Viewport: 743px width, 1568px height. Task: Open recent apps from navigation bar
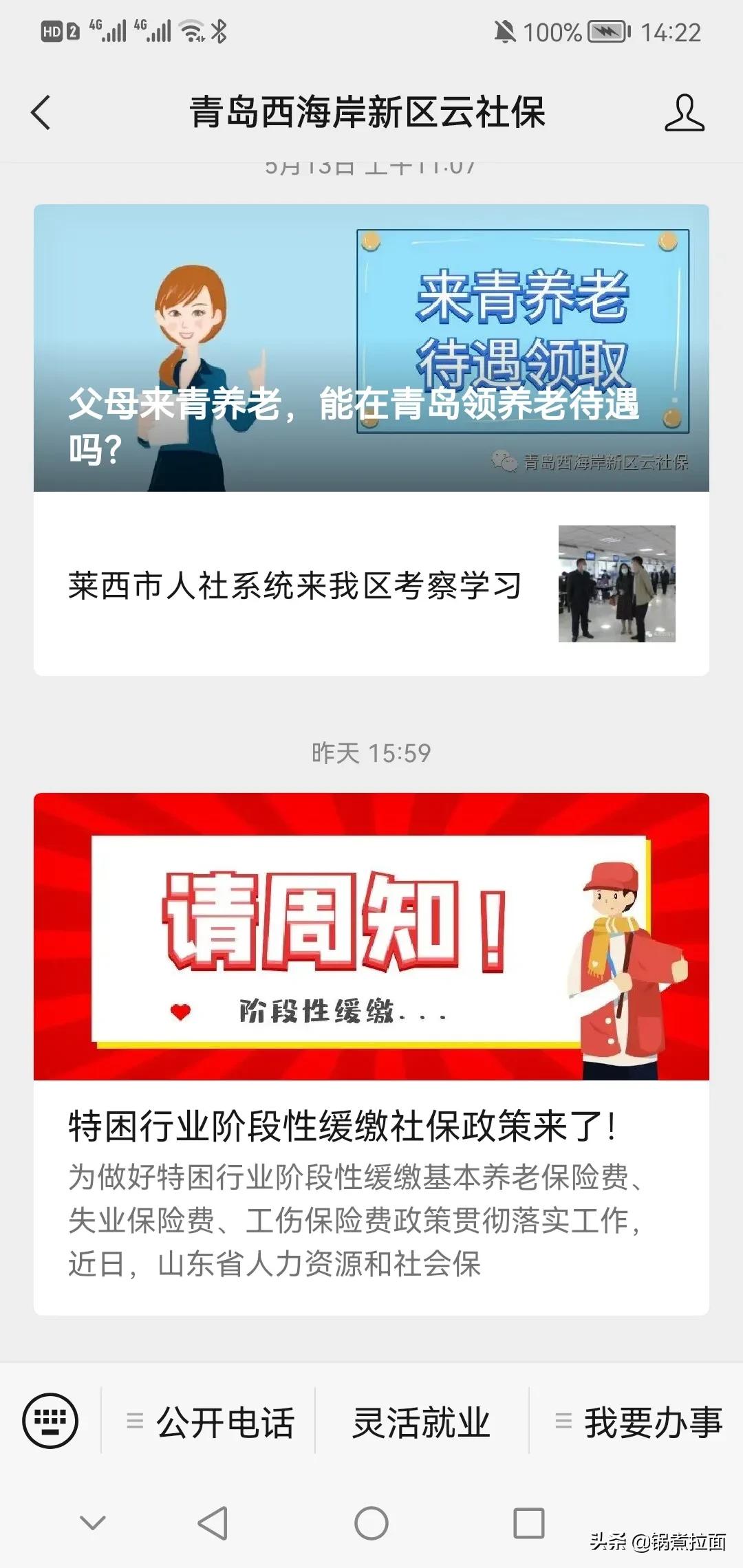coord(528,1523)
